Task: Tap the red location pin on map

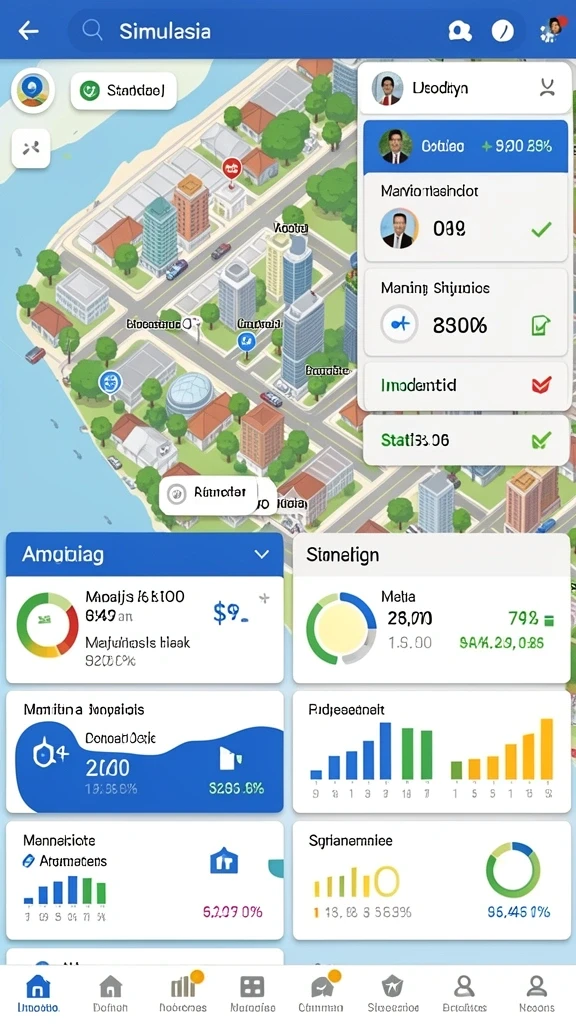Action: click(231, 168)
